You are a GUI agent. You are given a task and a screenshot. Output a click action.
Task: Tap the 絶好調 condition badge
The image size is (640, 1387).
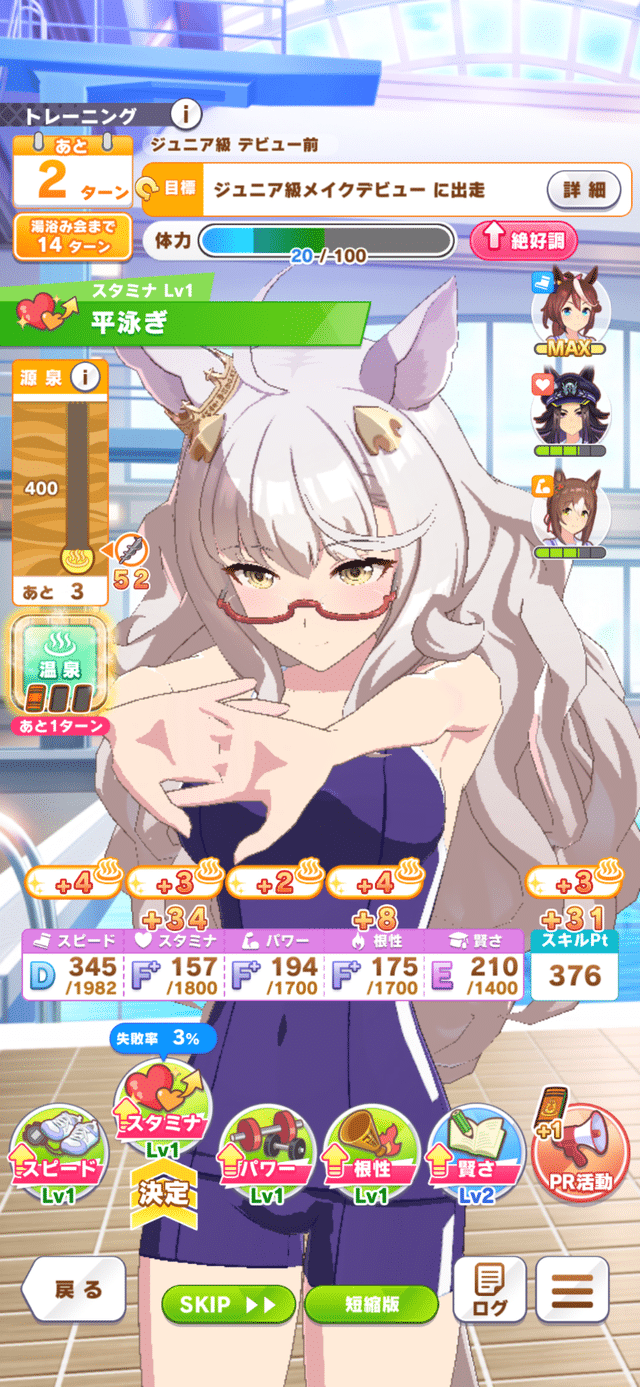click(523, 241)
